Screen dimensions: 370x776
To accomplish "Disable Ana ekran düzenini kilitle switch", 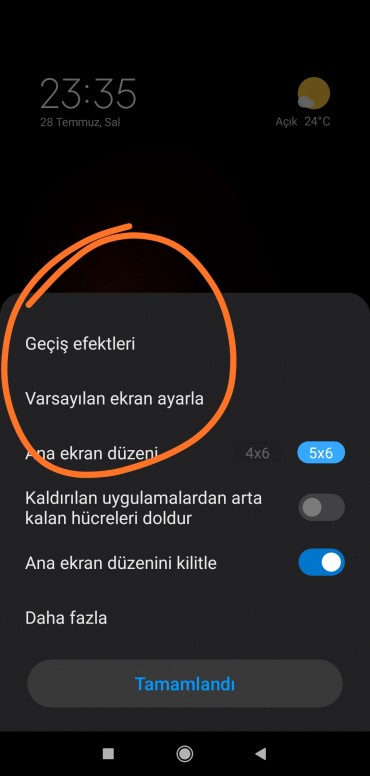I will 321,562.
